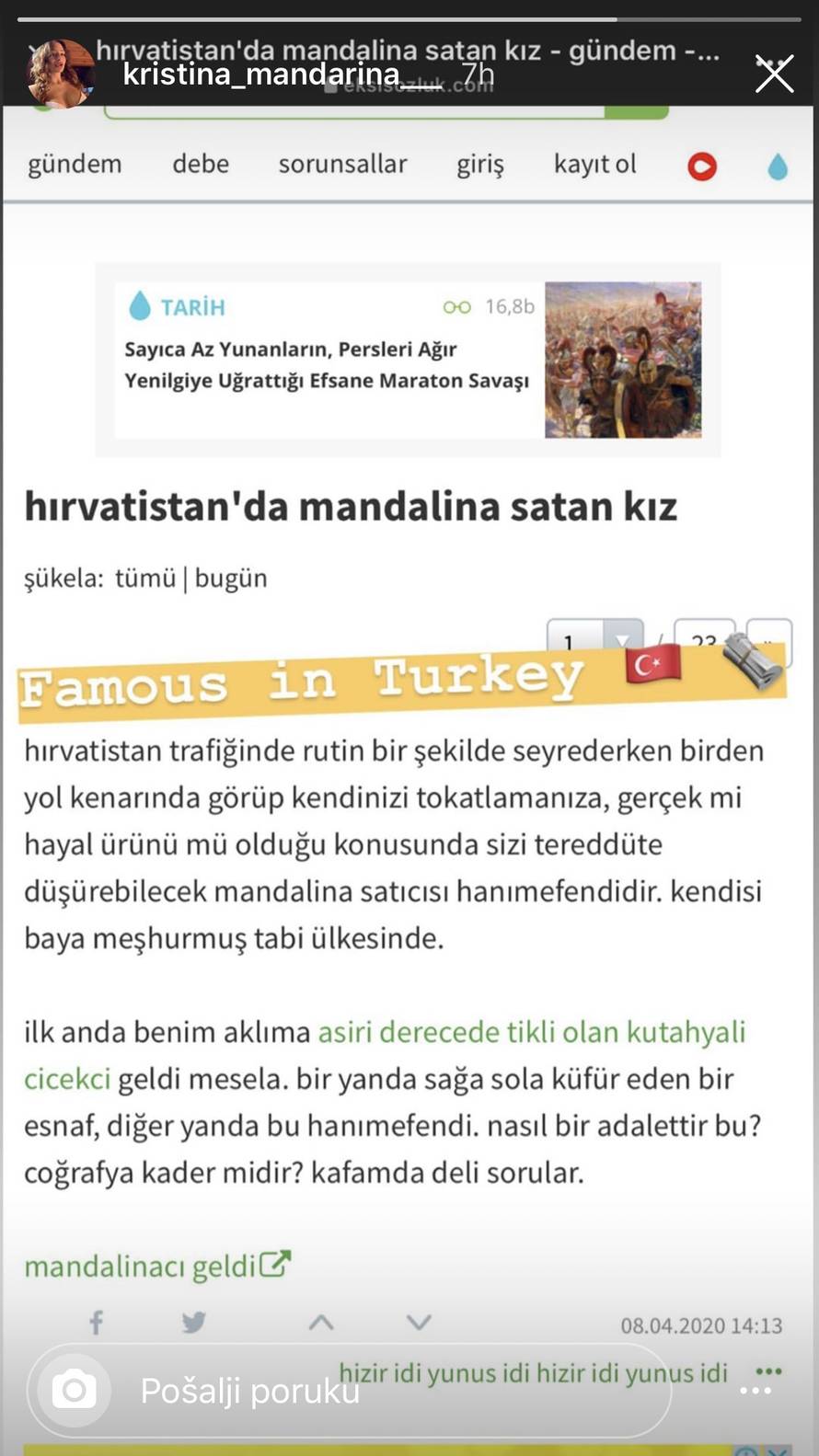Open the debe section

(200, 166)
